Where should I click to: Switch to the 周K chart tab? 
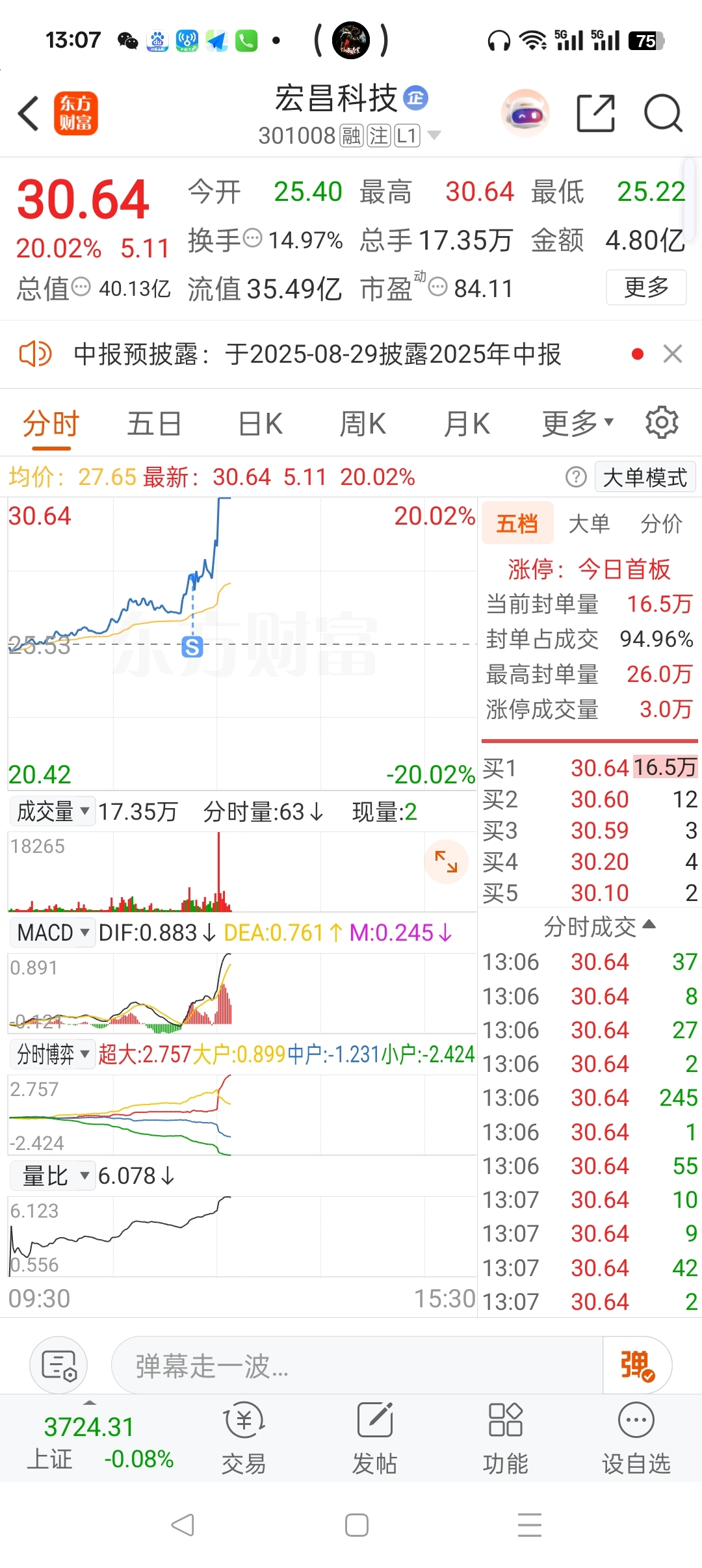(x=363, y=424)
